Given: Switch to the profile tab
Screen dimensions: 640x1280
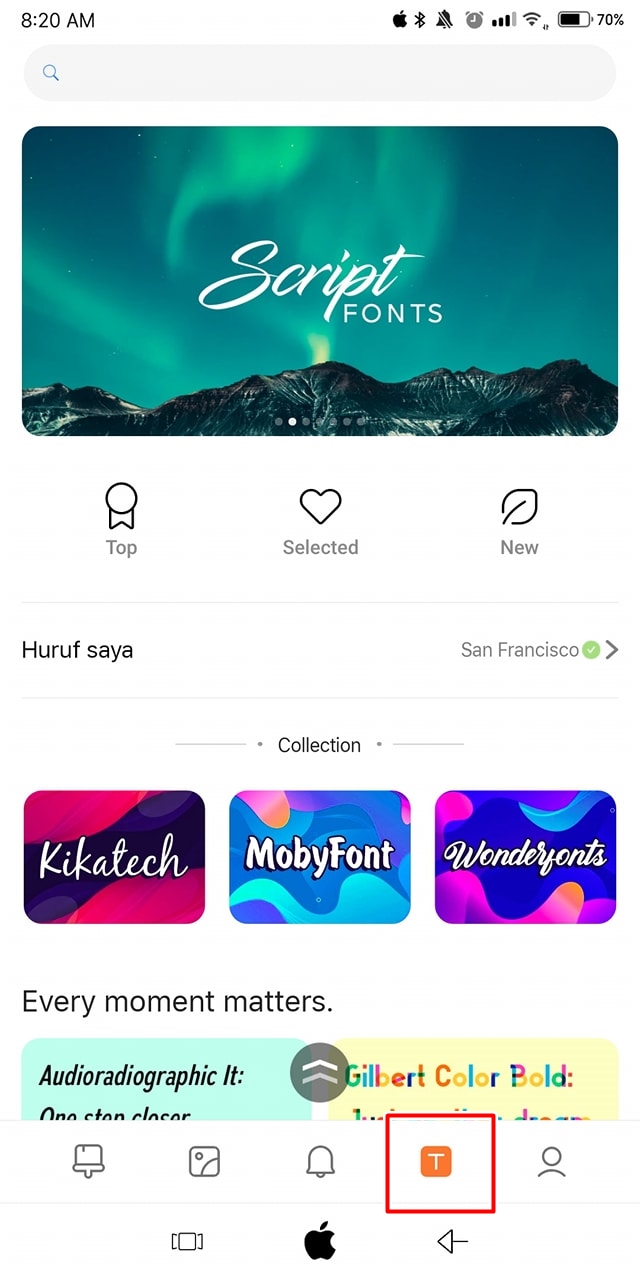Looking at the screenshot, I should (x=551, y=1162).
